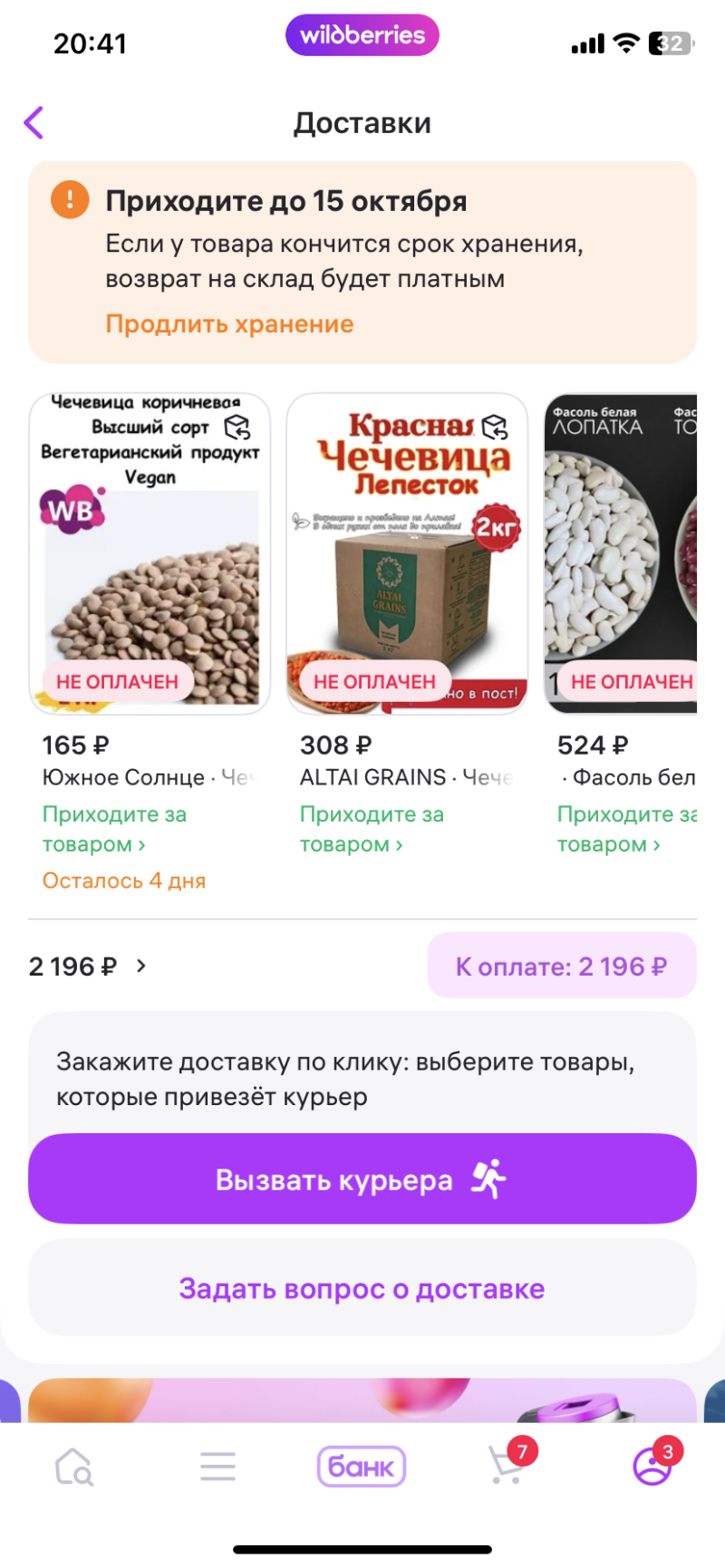Open the ALTAI GRAINS red lentils card
725x1568 pixels.
(407, 553)
